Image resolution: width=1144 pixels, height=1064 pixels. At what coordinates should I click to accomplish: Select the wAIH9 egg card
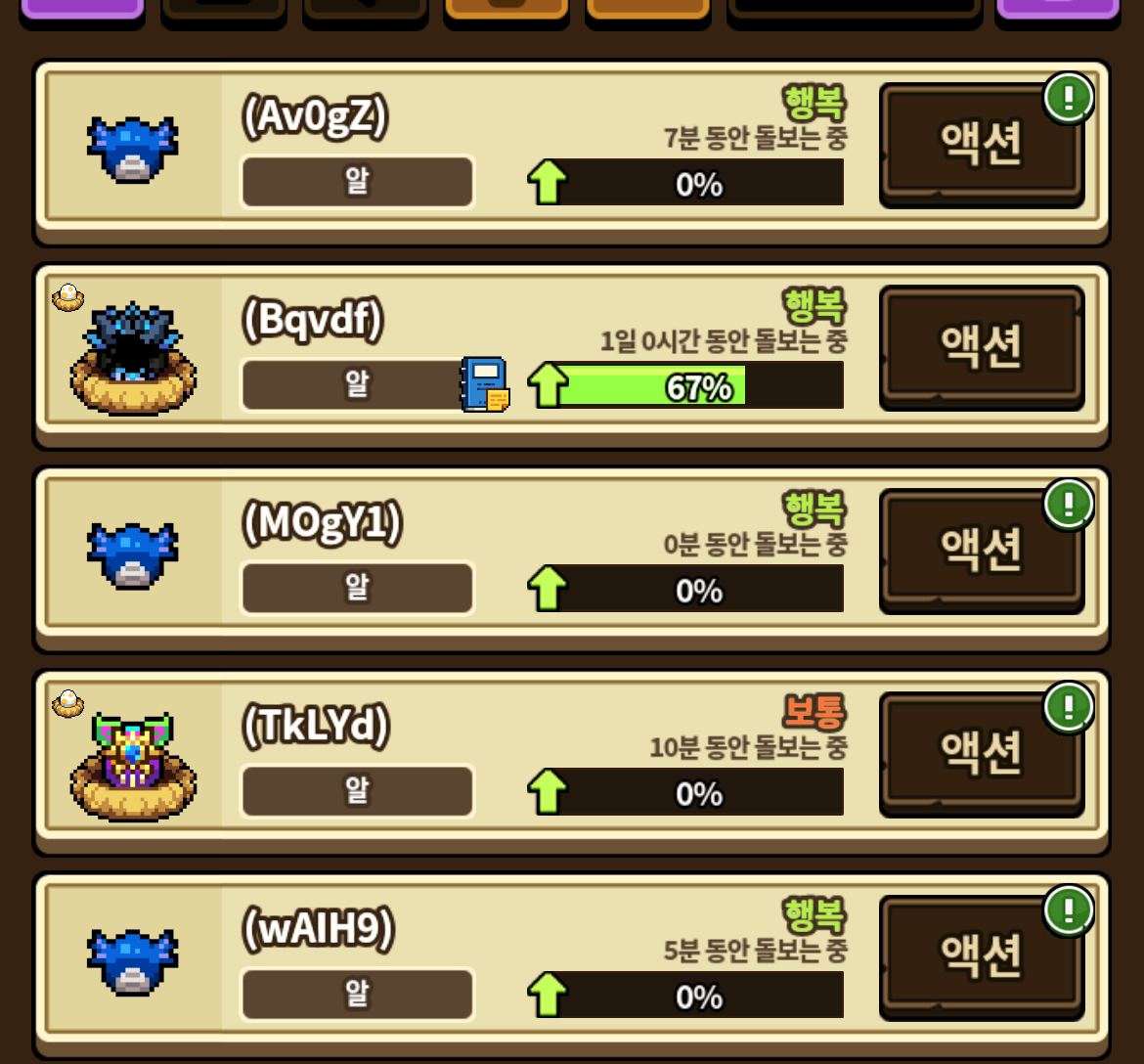point(134,962)
